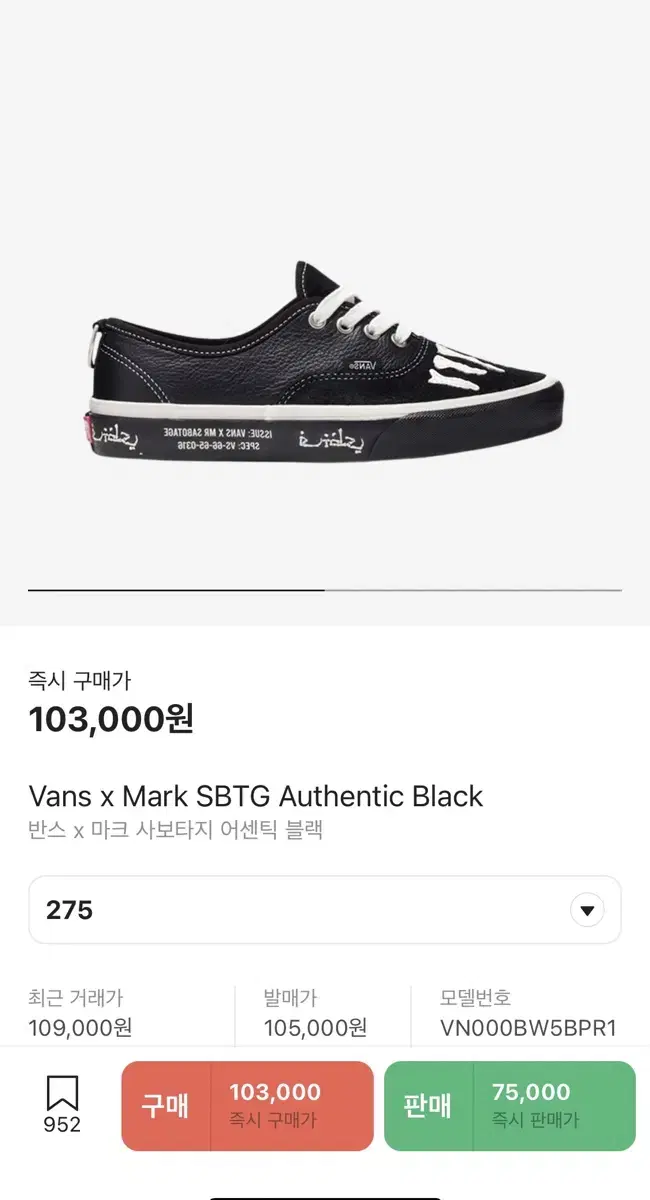Open the Vans sneaker product image
650x1200 pixels.
click(326, 362)
